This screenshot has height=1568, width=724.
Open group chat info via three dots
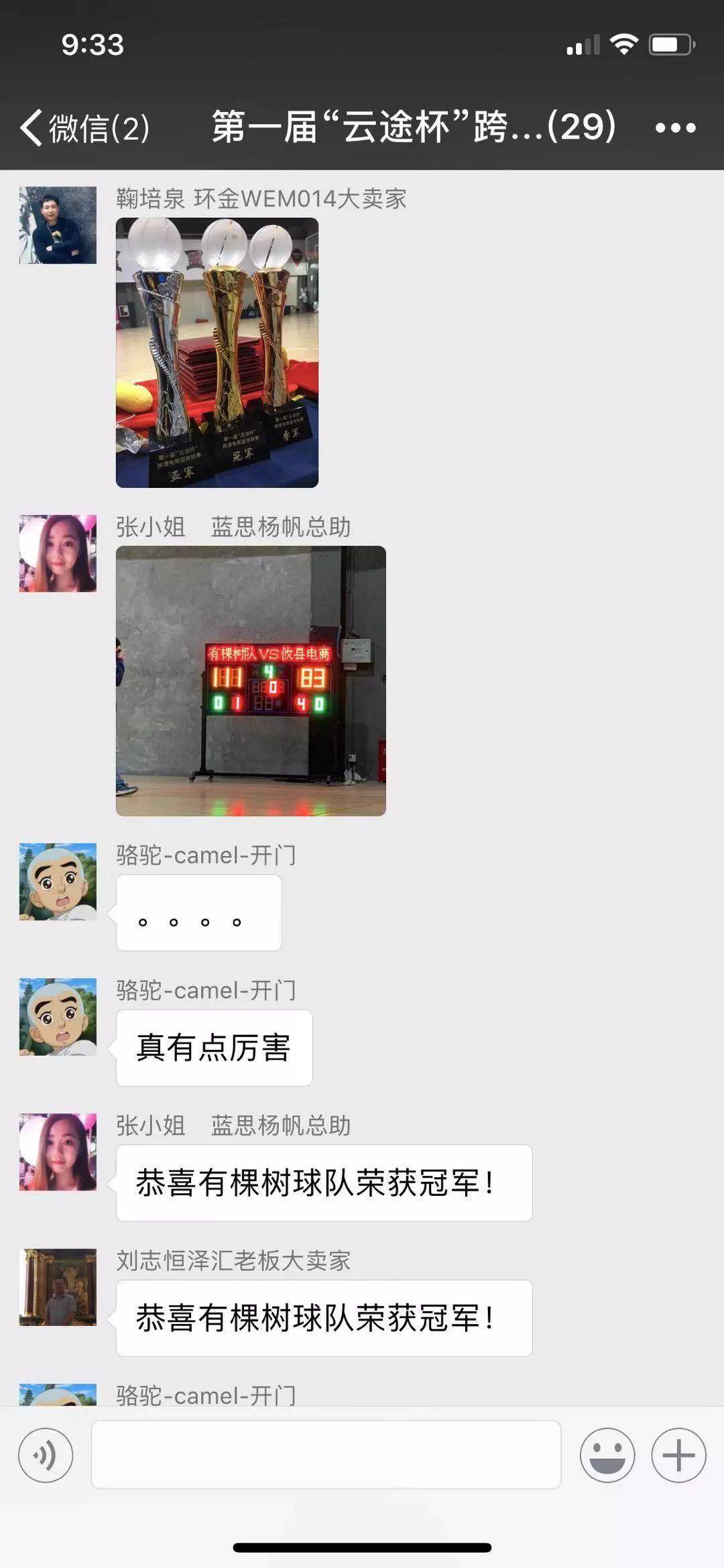pyautogui.click(x=674, y=127)
